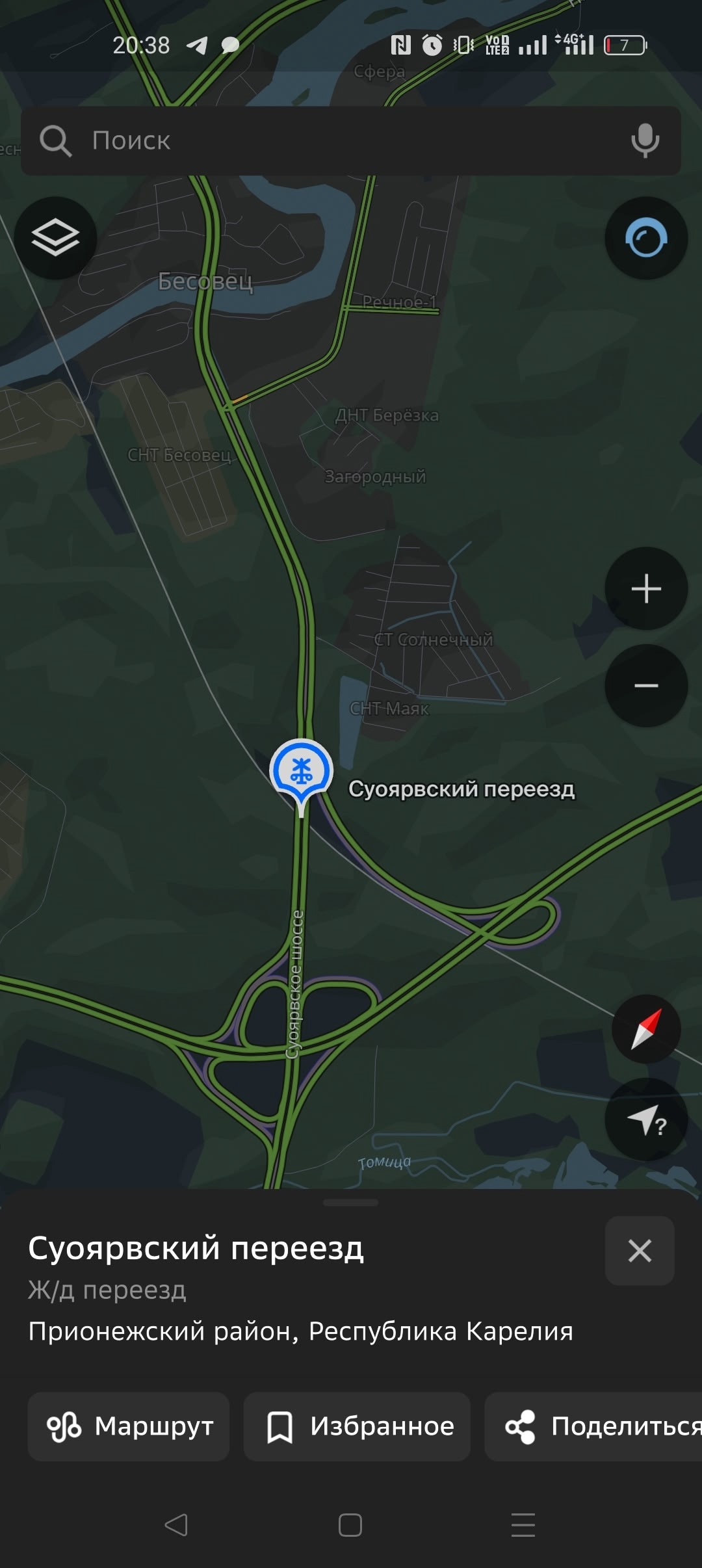Zoom out the map with minus
The image size is (702, 1568).
[645, 685]
